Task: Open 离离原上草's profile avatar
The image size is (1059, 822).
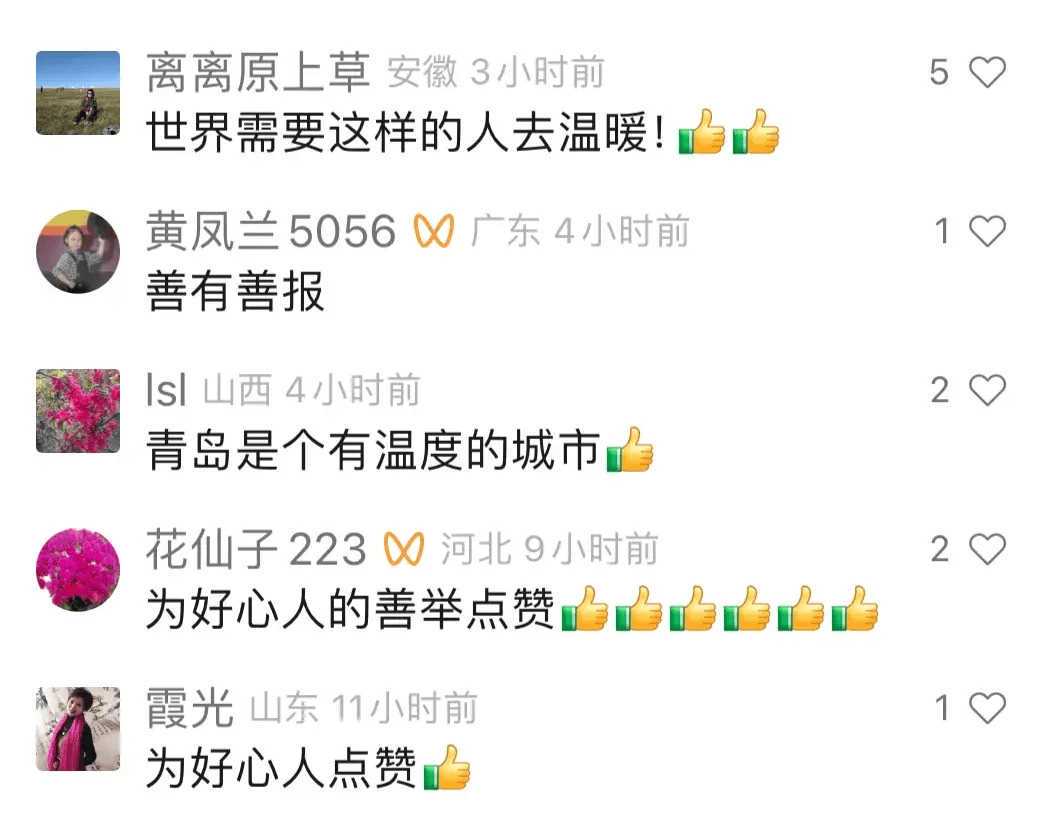Action: tap(78, 93)
